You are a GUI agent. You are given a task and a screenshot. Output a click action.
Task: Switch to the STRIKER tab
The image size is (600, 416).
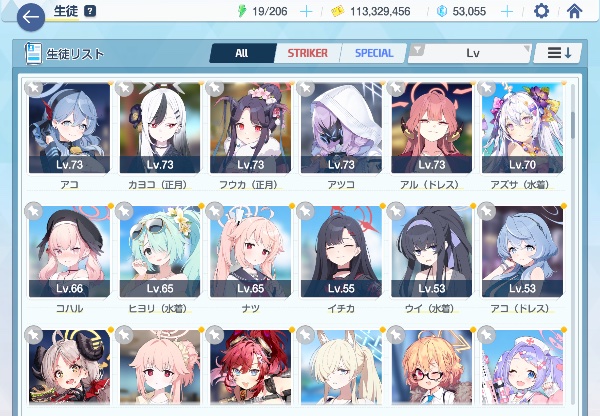(308, 53)
